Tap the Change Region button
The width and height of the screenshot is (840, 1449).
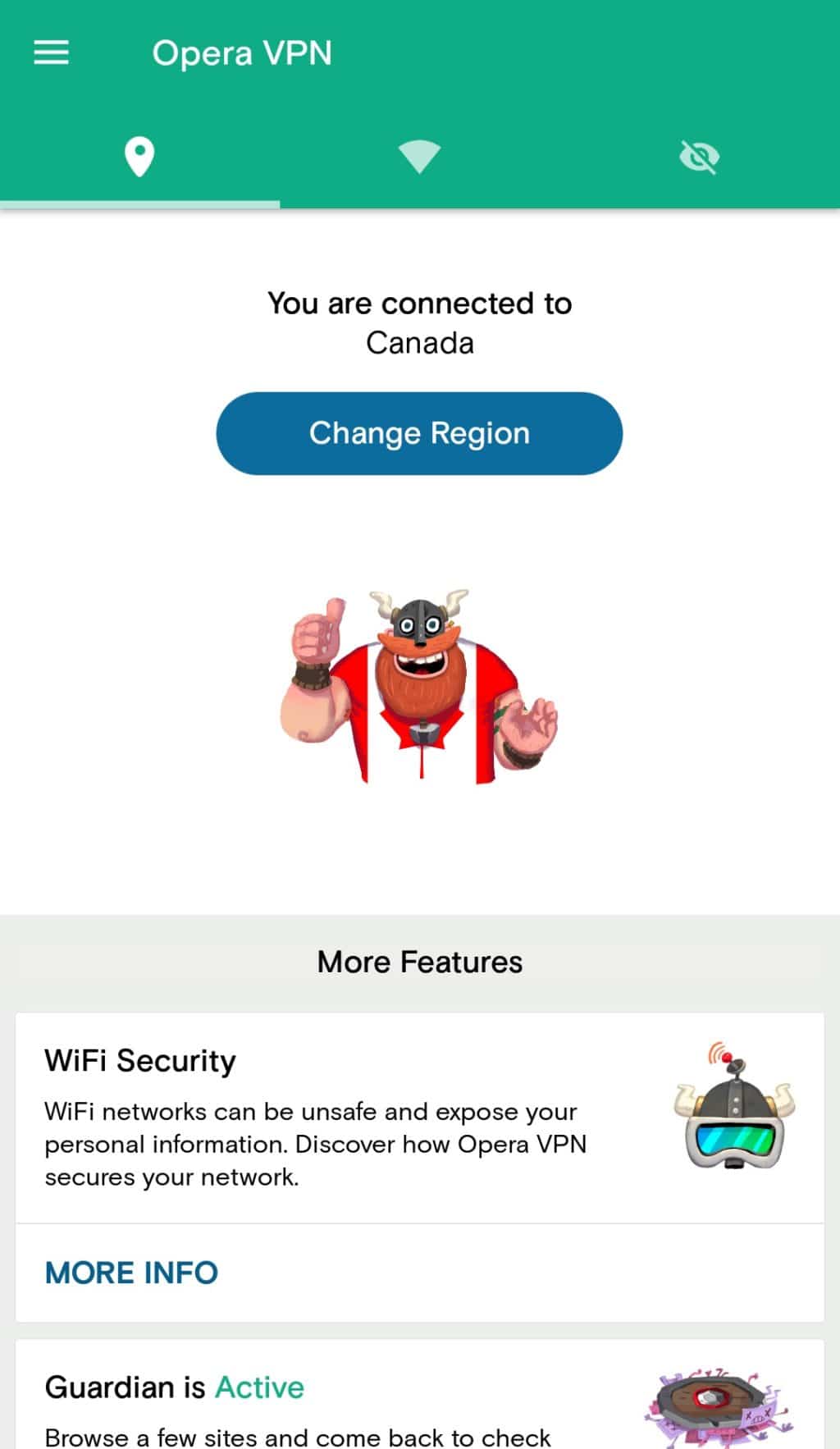(x=419, y=433)
